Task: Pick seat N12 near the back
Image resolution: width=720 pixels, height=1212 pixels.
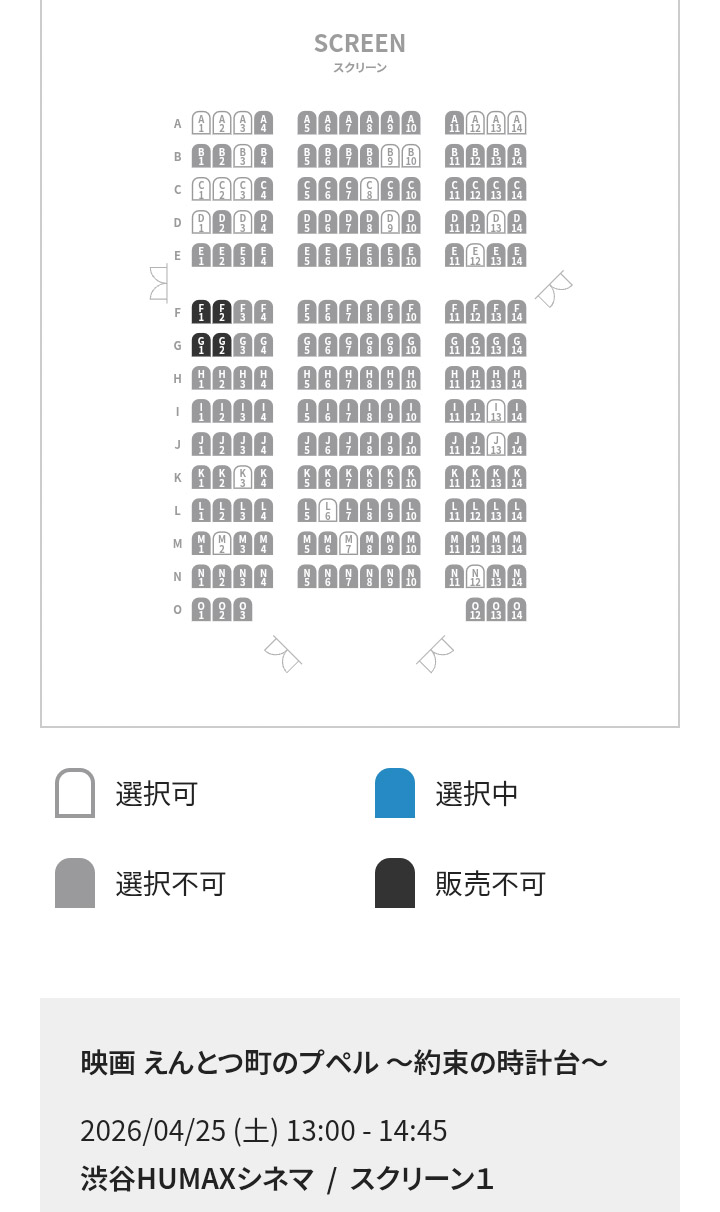Action: [x=475, y=576]
